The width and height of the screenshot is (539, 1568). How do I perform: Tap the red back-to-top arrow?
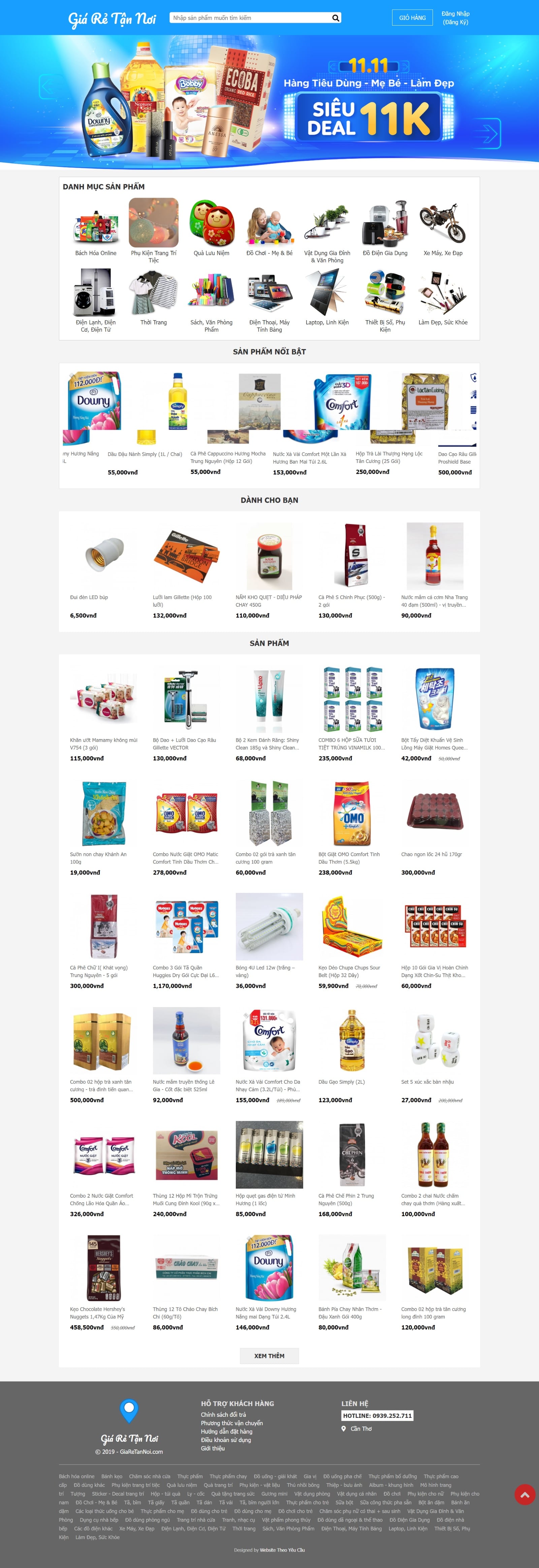coord(525,1495)
